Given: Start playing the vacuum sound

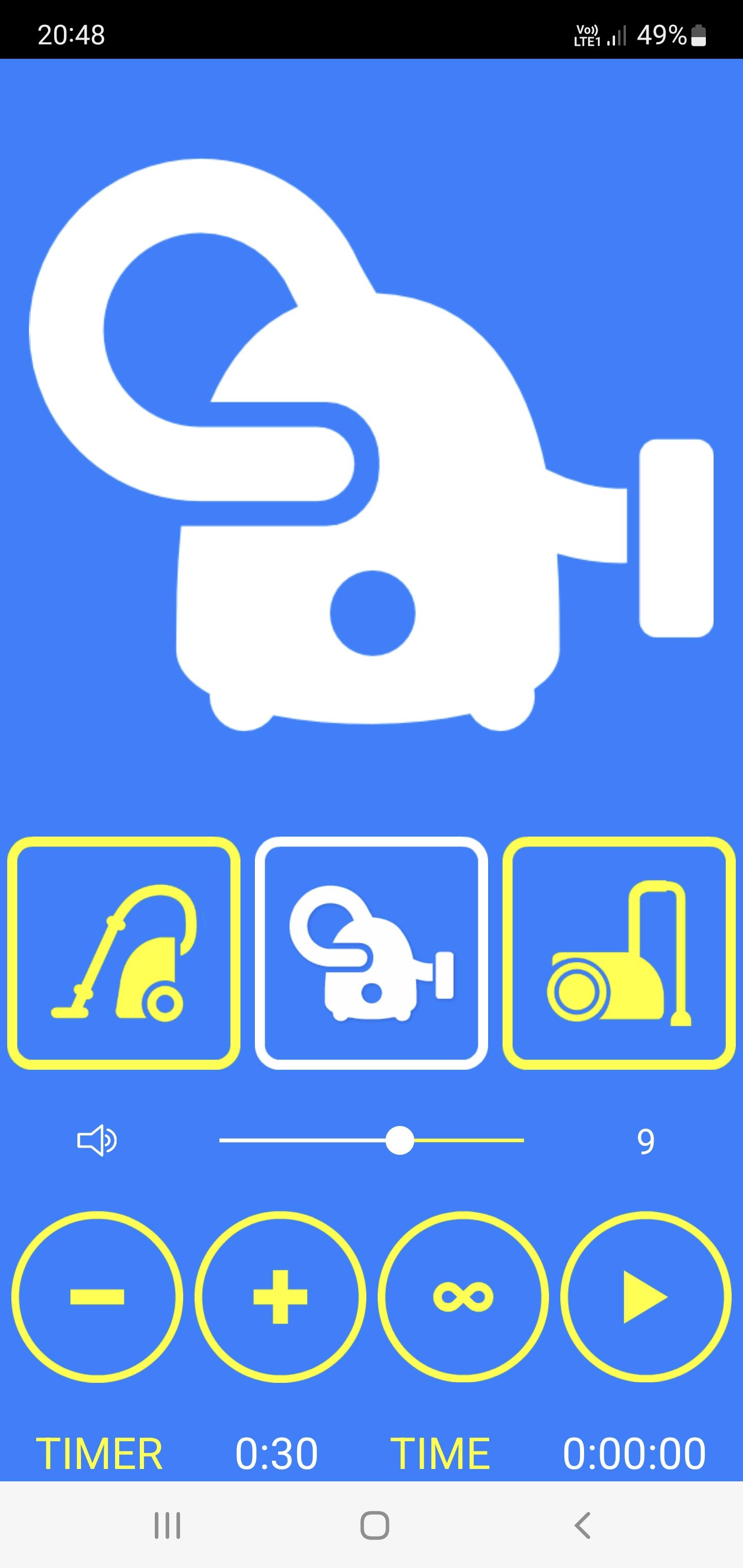Looking at the screenshot, I should point(645,1297).
